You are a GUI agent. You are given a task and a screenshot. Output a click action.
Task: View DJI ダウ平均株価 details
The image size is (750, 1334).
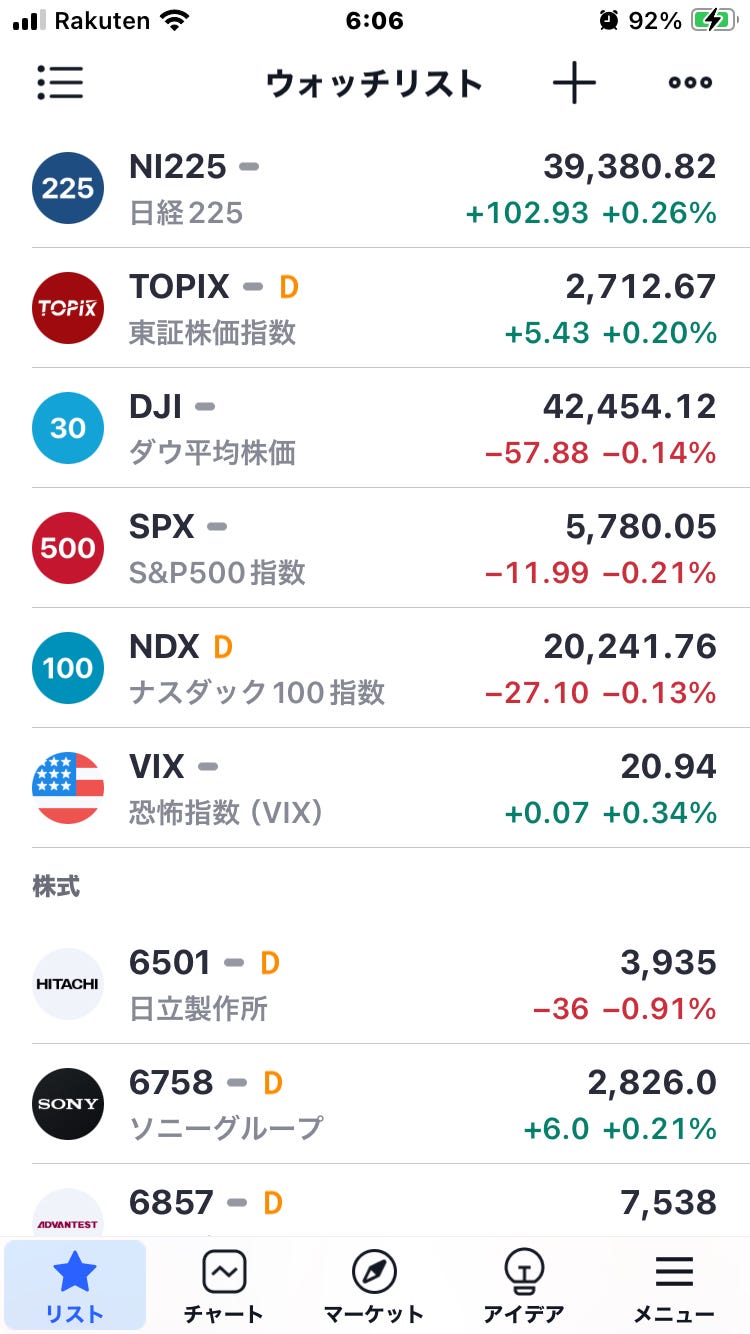[x=375, y=428]
